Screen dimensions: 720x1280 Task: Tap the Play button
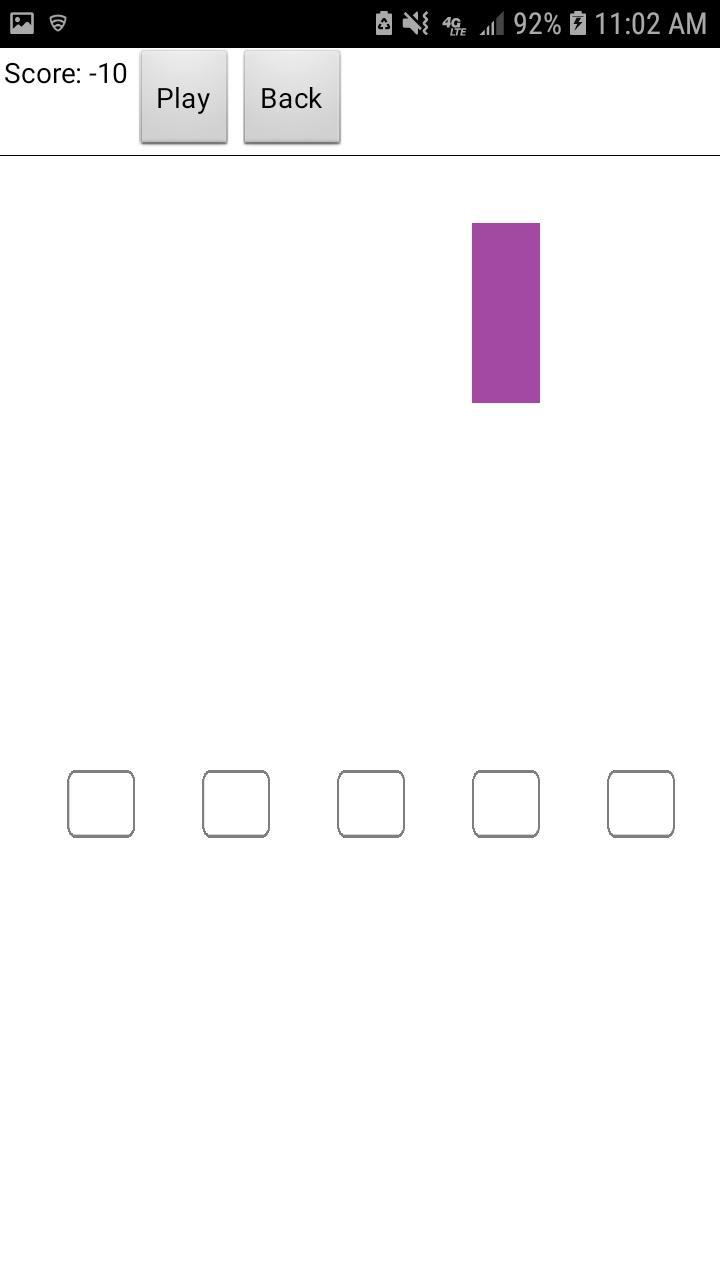(183, 97)
